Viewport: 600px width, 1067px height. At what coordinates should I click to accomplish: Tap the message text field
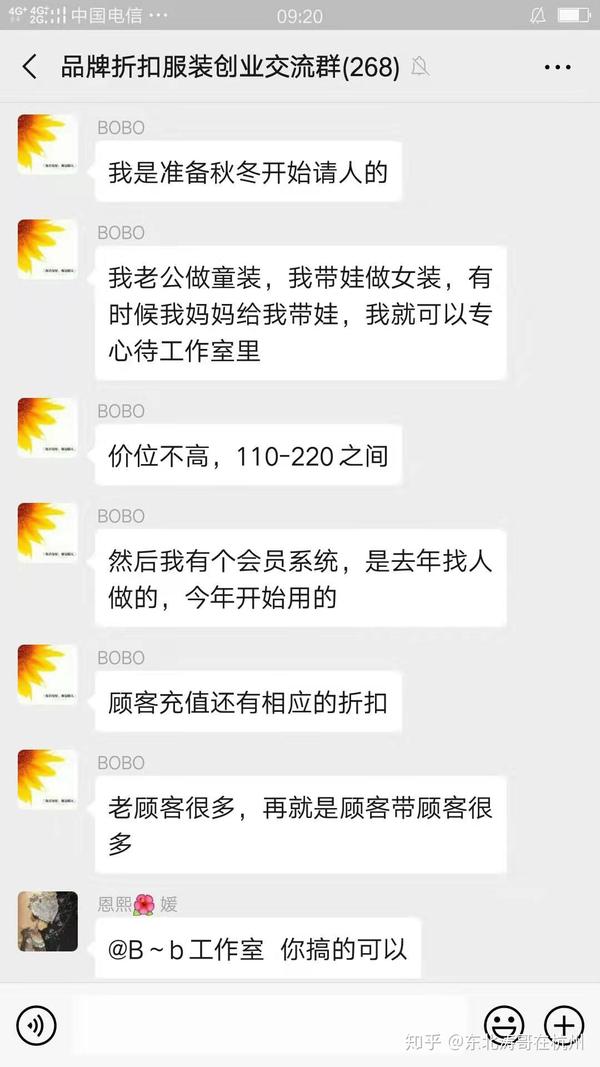coord(270,1023)
